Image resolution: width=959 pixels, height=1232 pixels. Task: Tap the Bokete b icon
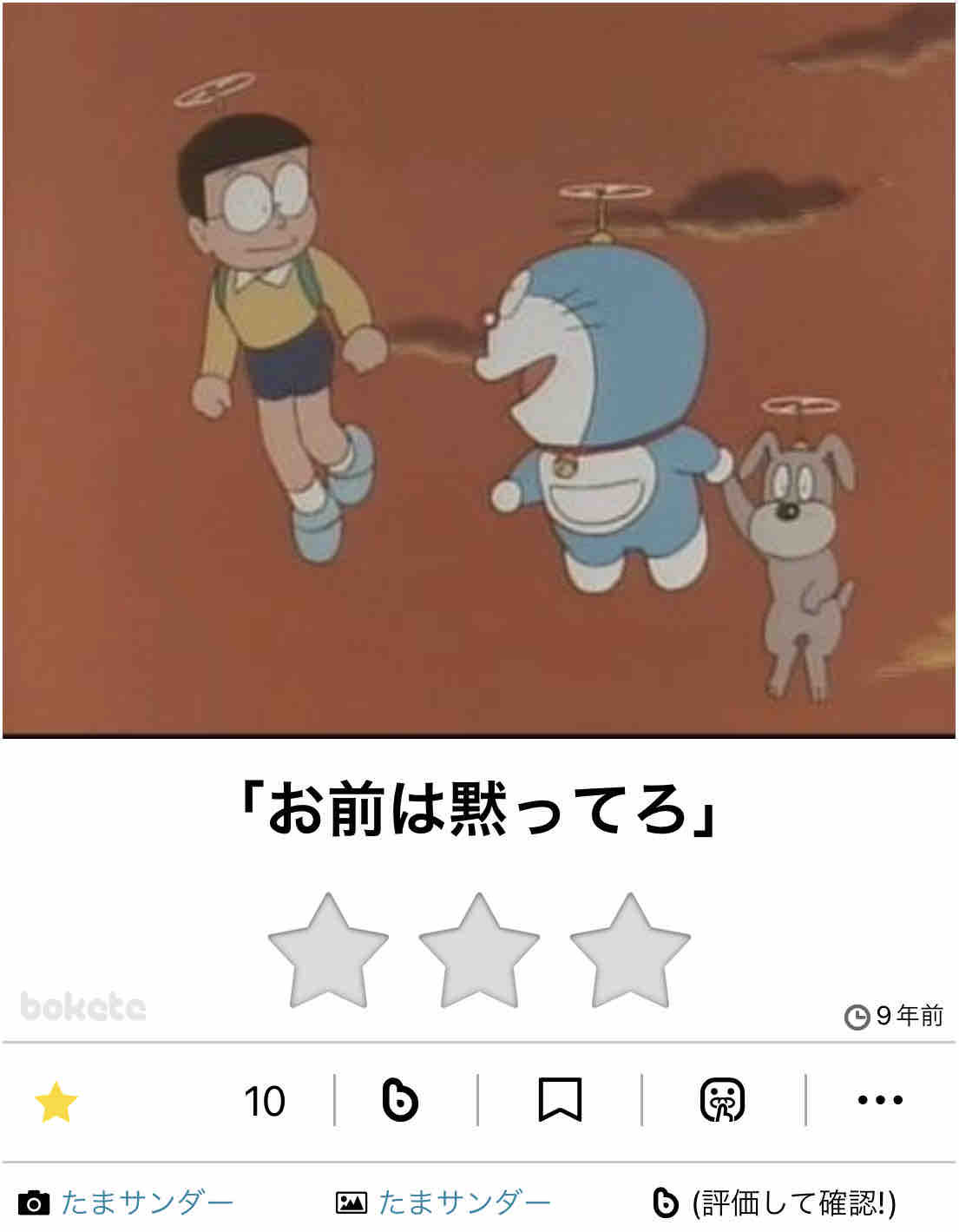pyautogui.click(x=400, y=1100)
